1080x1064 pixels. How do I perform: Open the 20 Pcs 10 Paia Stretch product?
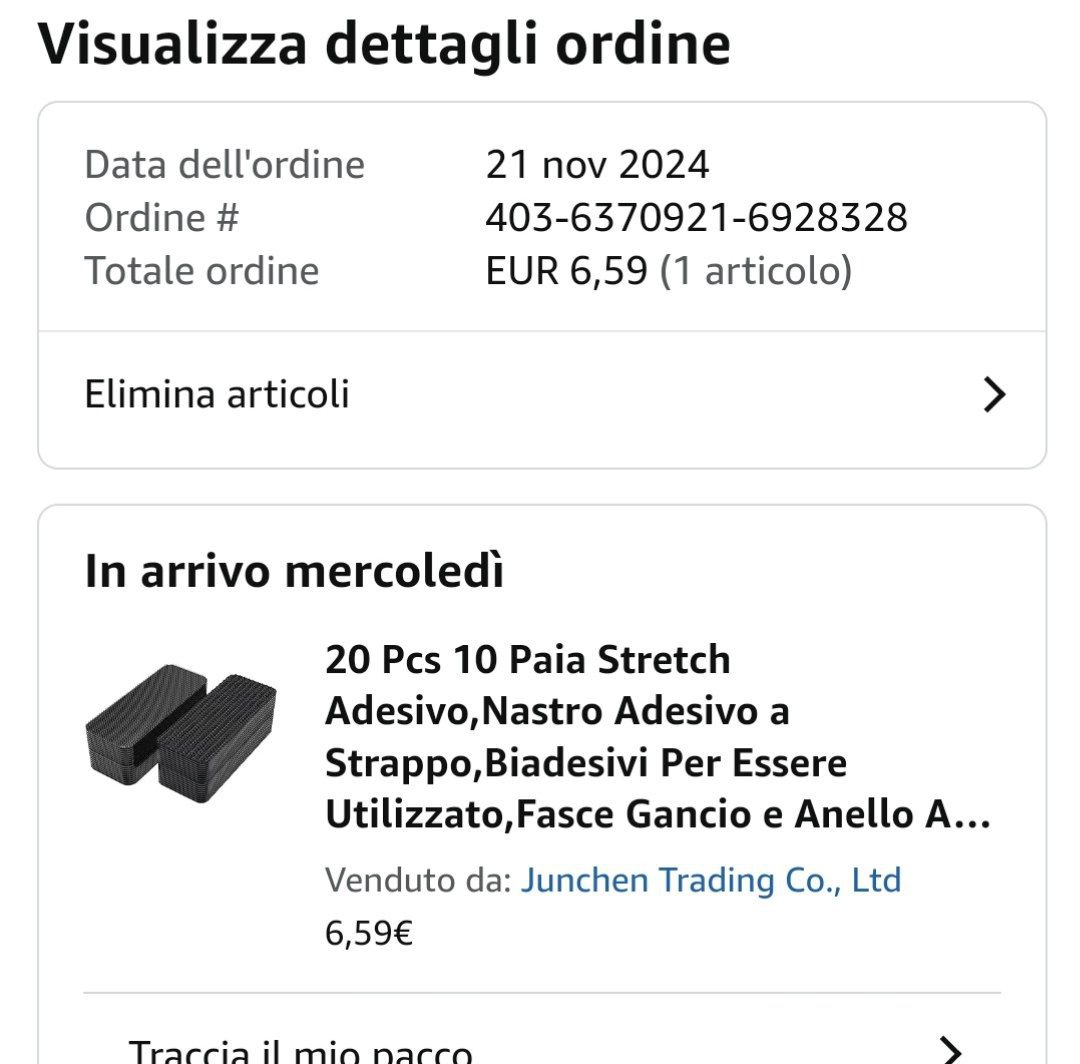(x=657, y=737)
